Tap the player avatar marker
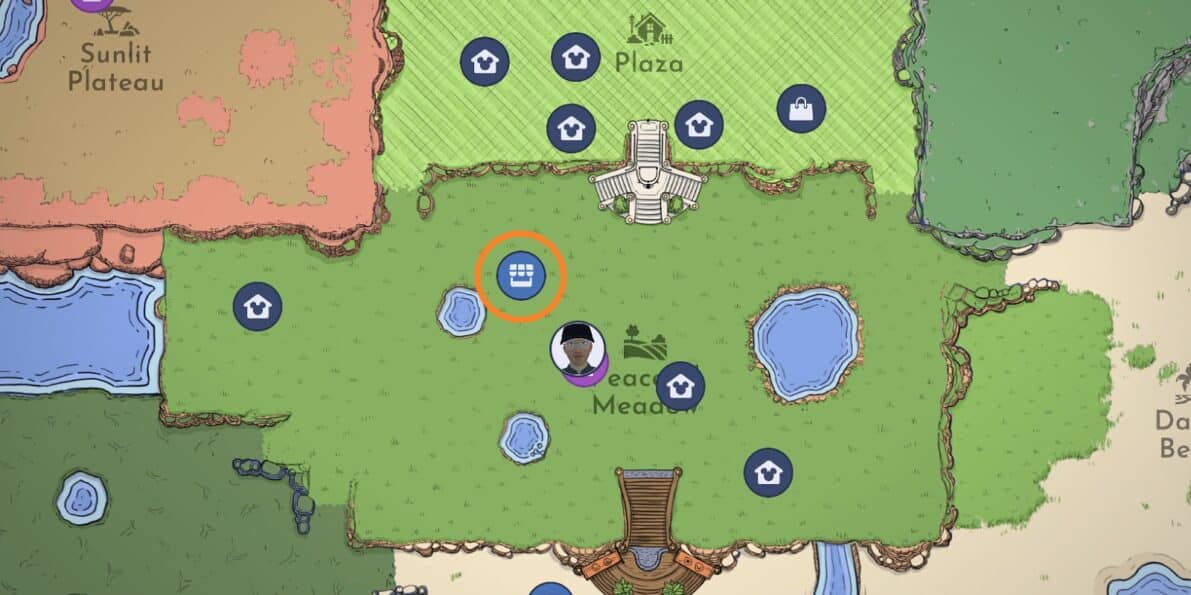 point(578,349)
